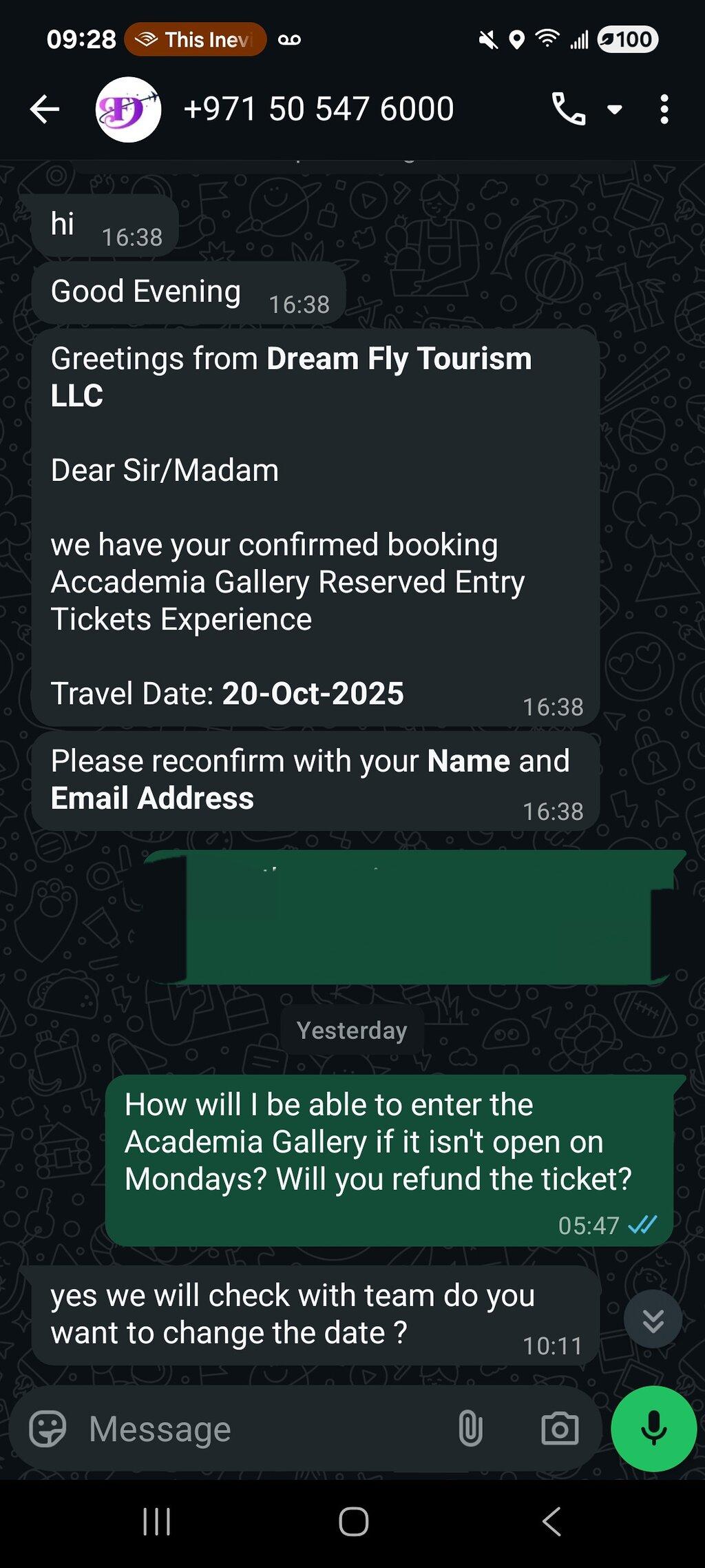The image size is (705, 1568).
Task: Tap the system home button
Action: [x=353, y=1522]
